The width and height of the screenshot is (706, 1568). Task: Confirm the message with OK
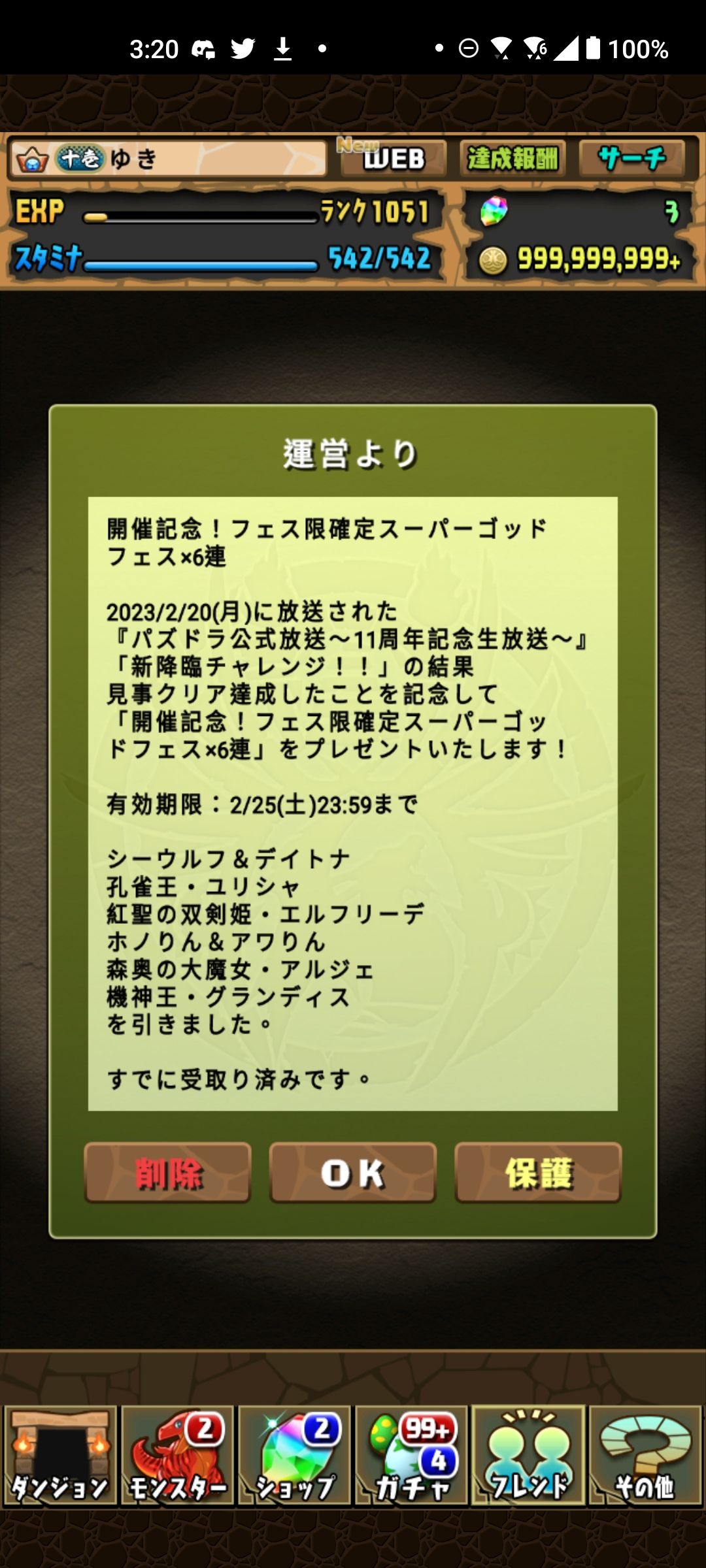(x=353, y=1173)
